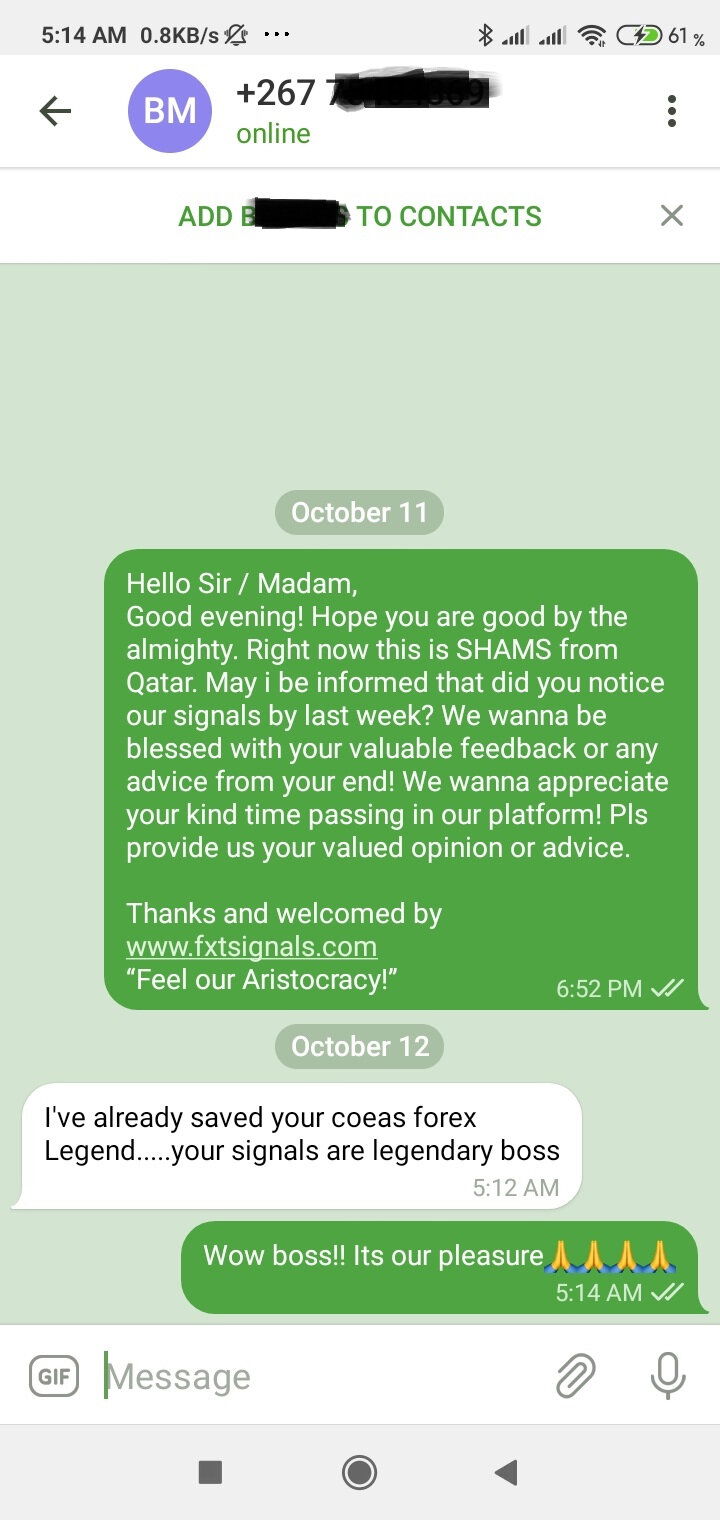Tap the system home button
The width and height of the screenshot is (720, 1520).
359,1472
